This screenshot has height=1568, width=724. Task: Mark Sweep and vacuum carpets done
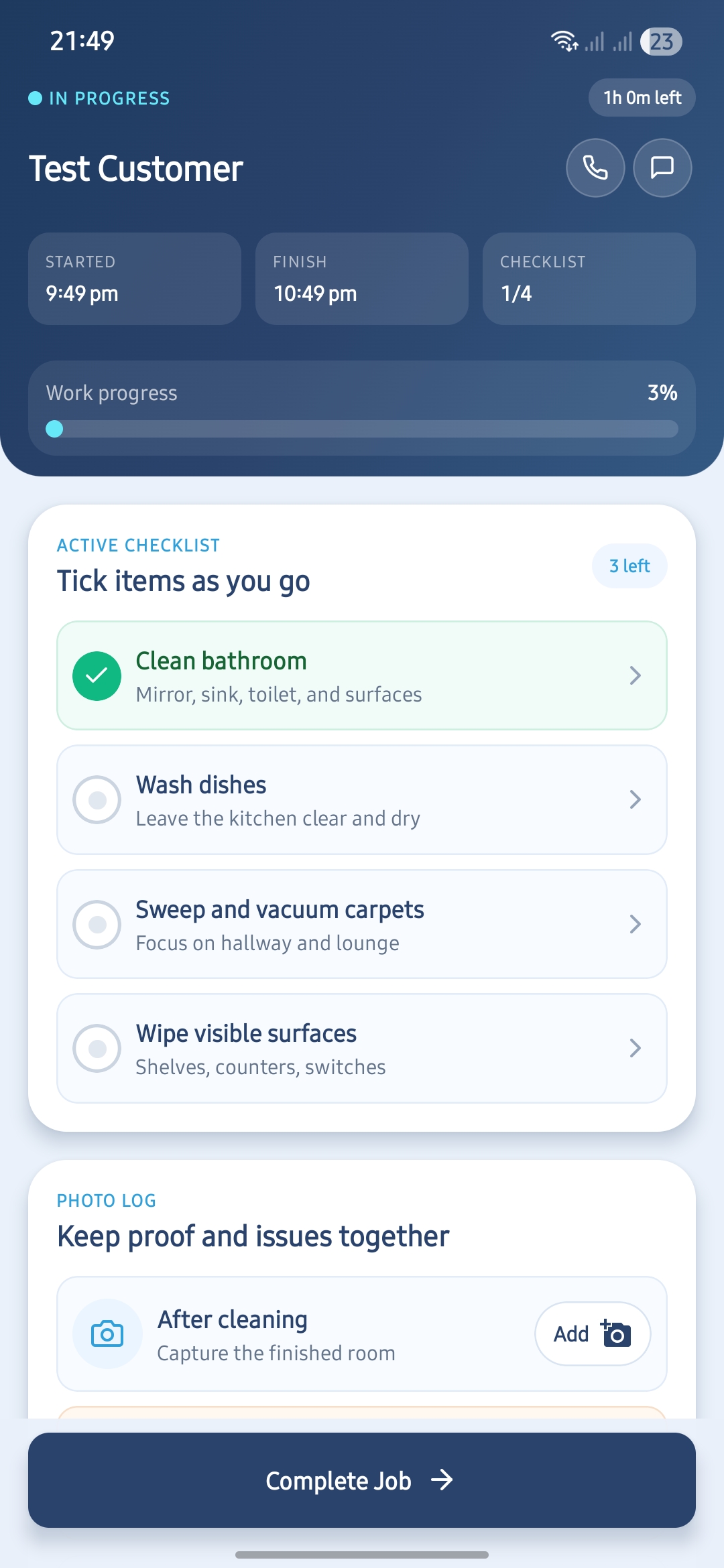click(97, 924)
